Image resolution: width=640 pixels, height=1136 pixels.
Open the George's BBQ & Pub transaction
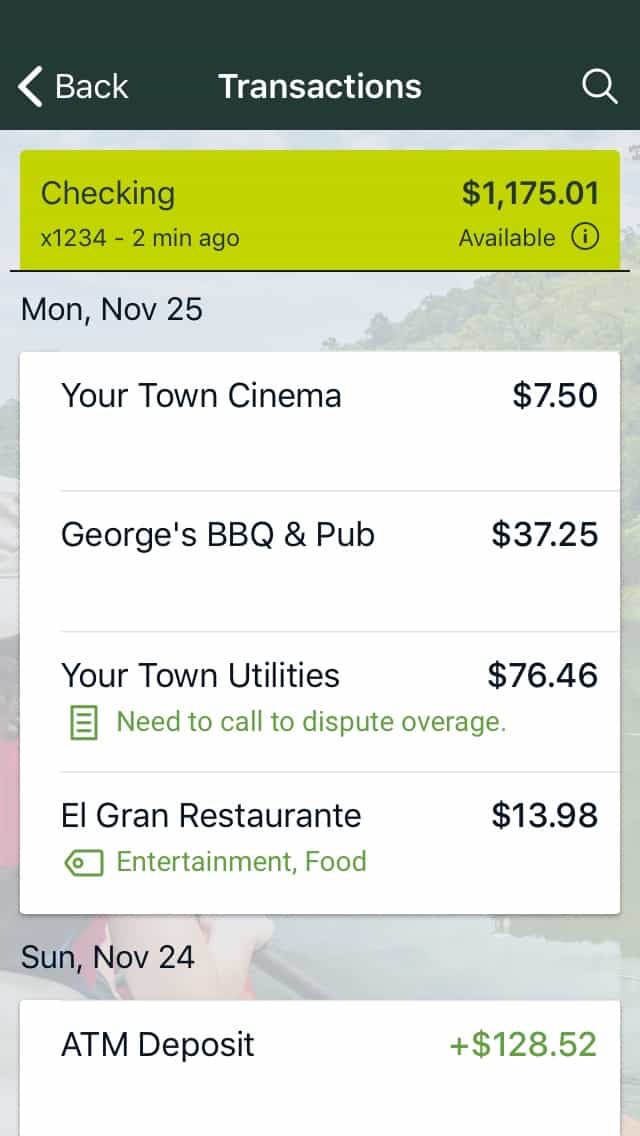[x=320, y=561]
